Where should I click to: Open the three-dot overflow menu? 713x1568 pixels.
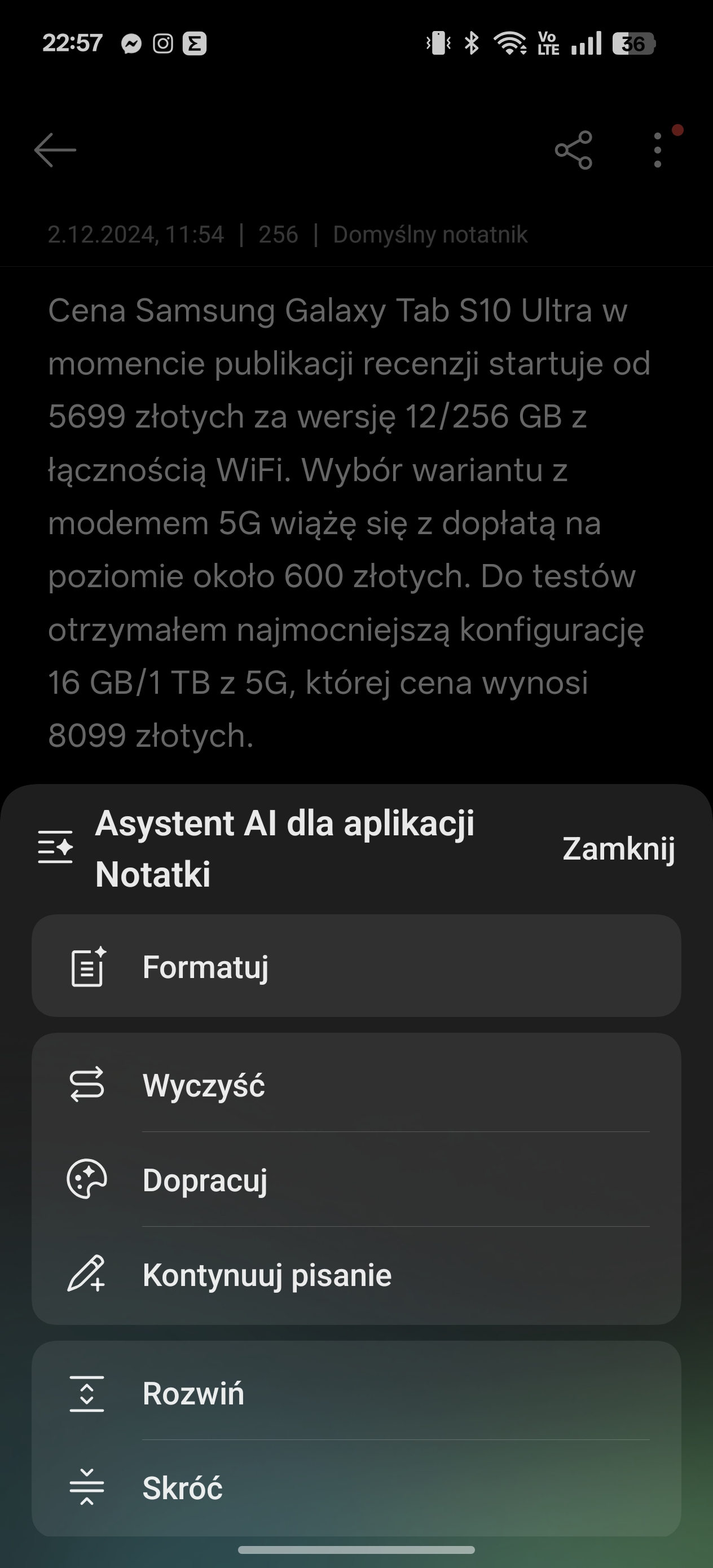pos(658,149)
